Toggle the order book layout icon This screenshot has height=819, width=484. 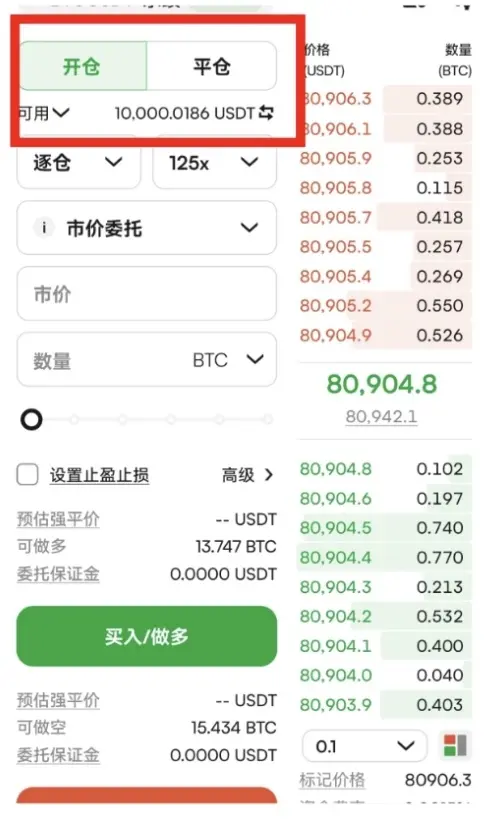(455, 745)
